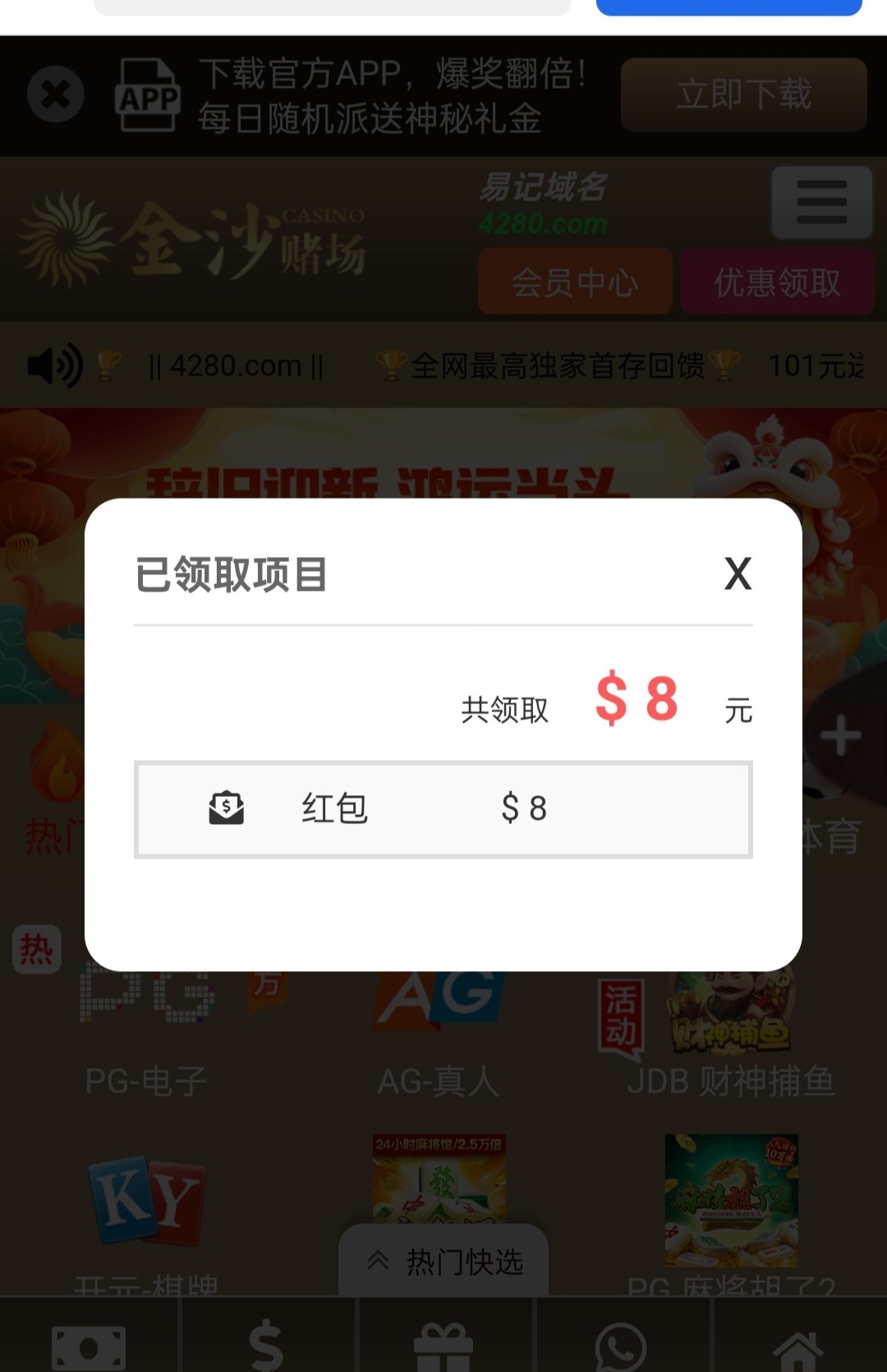The height and width of the screenshot is (1372, 887).
Task: Go to 会员中心
Action: pyautogui.click(x=575, y=282)
